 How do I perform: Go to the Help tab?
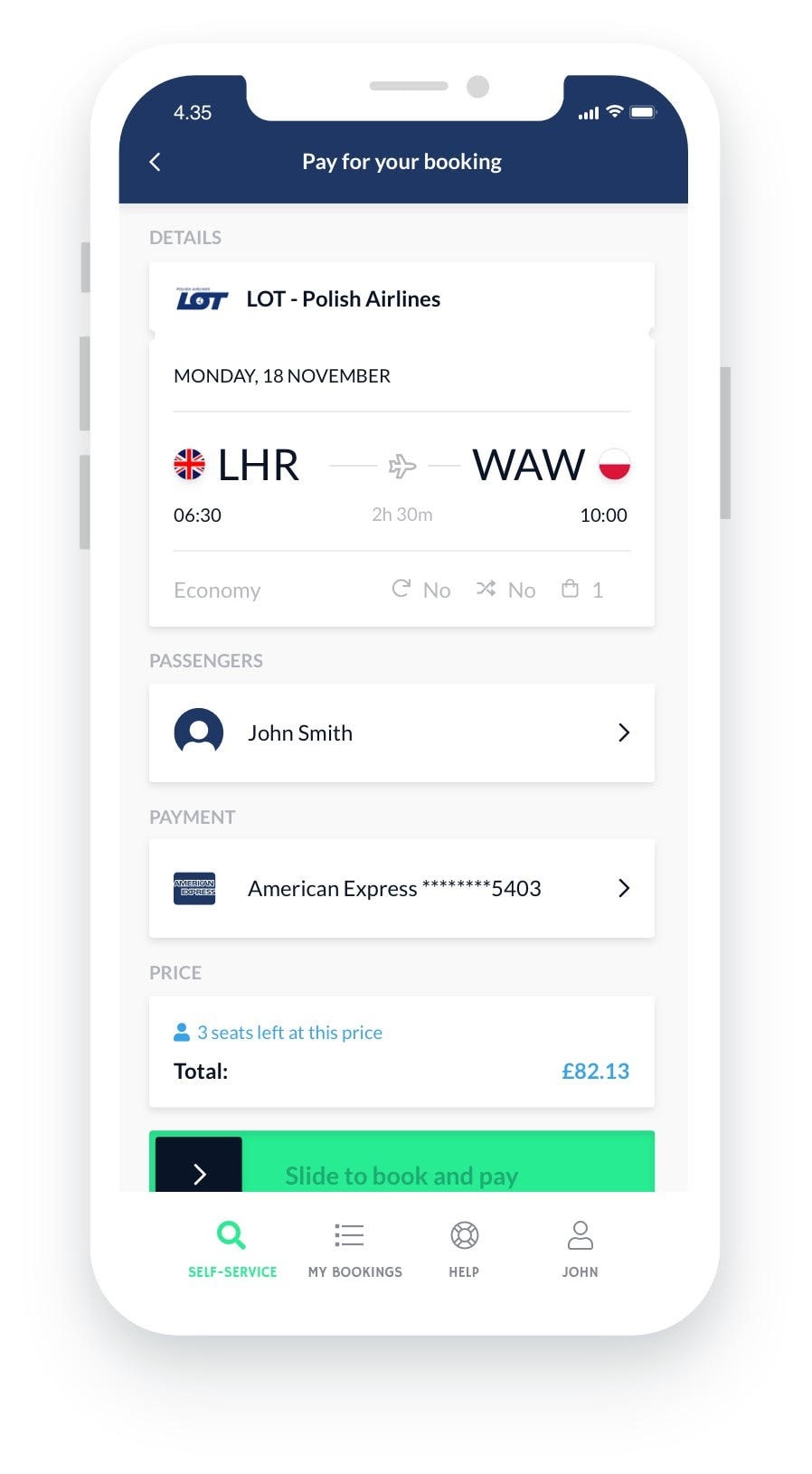click(x=464, y=1249)
